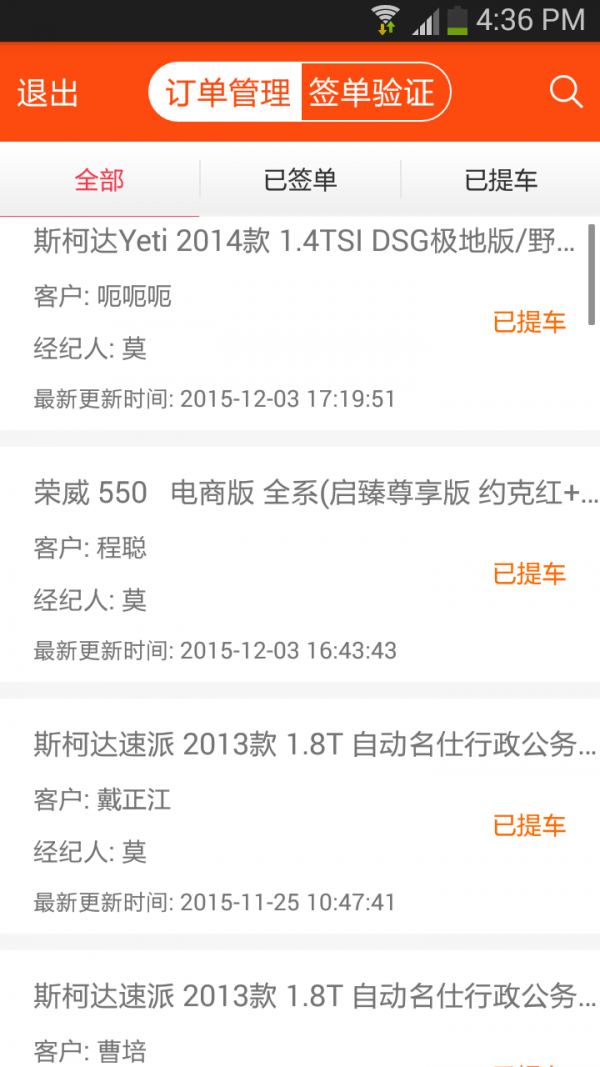The height and width of the screenshot is (1067, 600).
Task: Tap 退出 to log out
Action: point(48,93)
